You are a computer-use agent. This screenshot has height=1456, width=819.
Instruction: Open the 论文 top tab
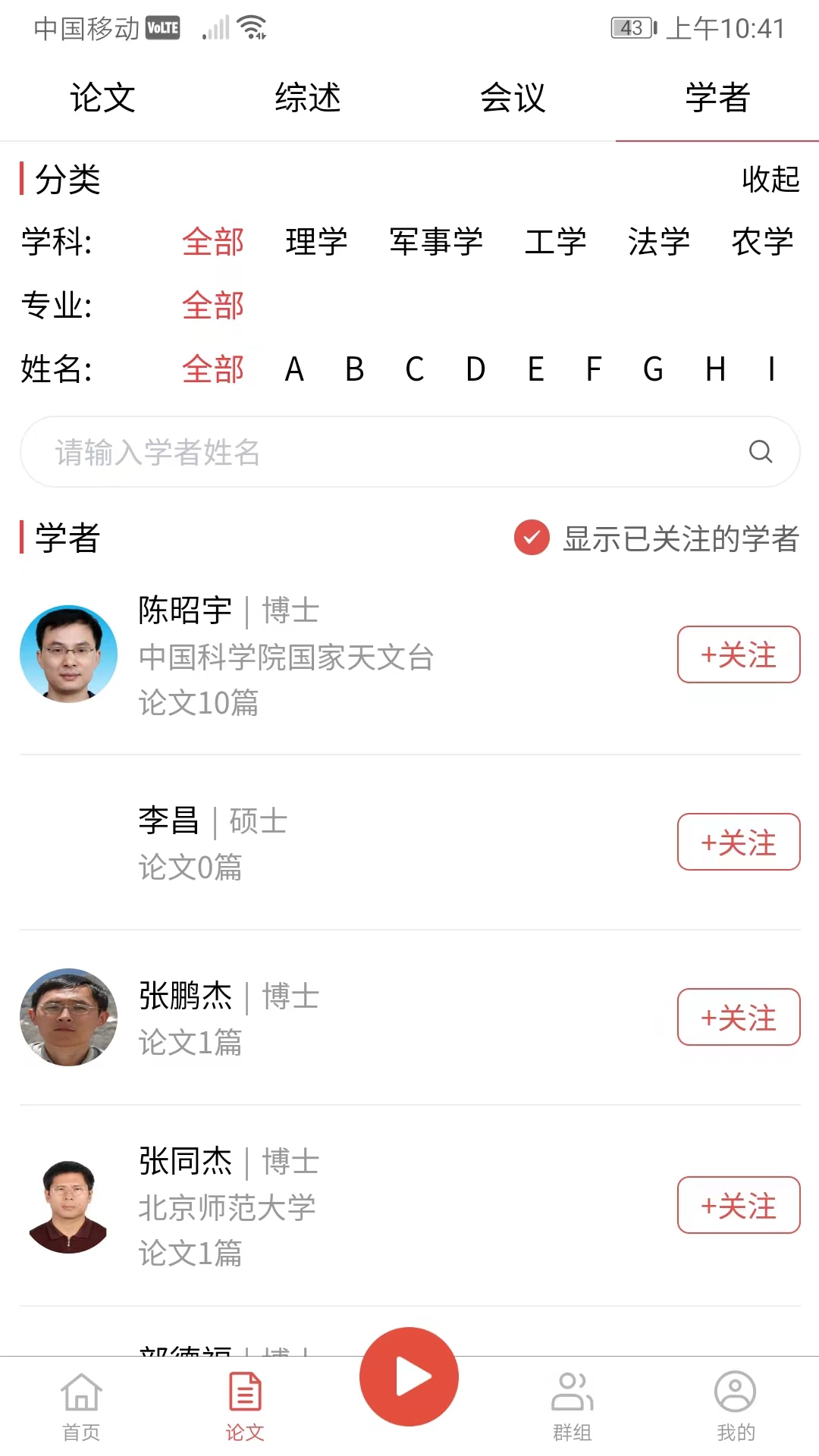102,98
